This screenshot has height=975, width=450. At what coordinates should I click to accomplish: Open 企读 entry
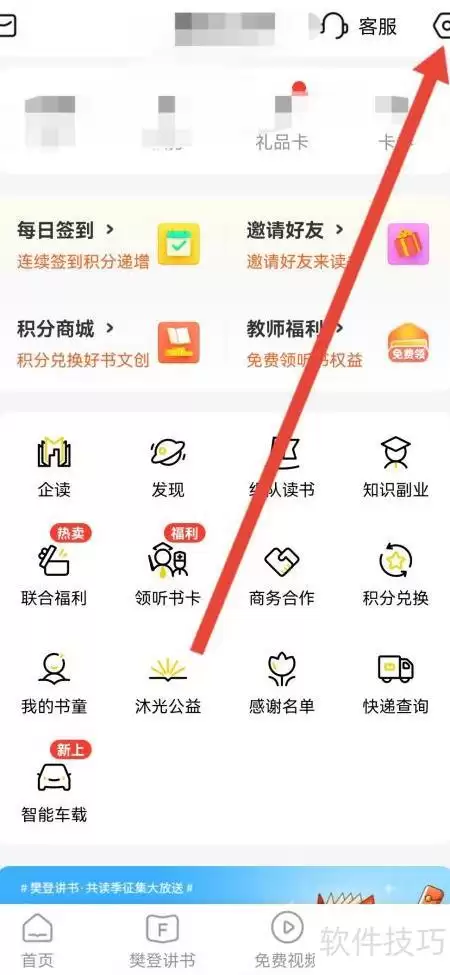click(x=54, y=467)
